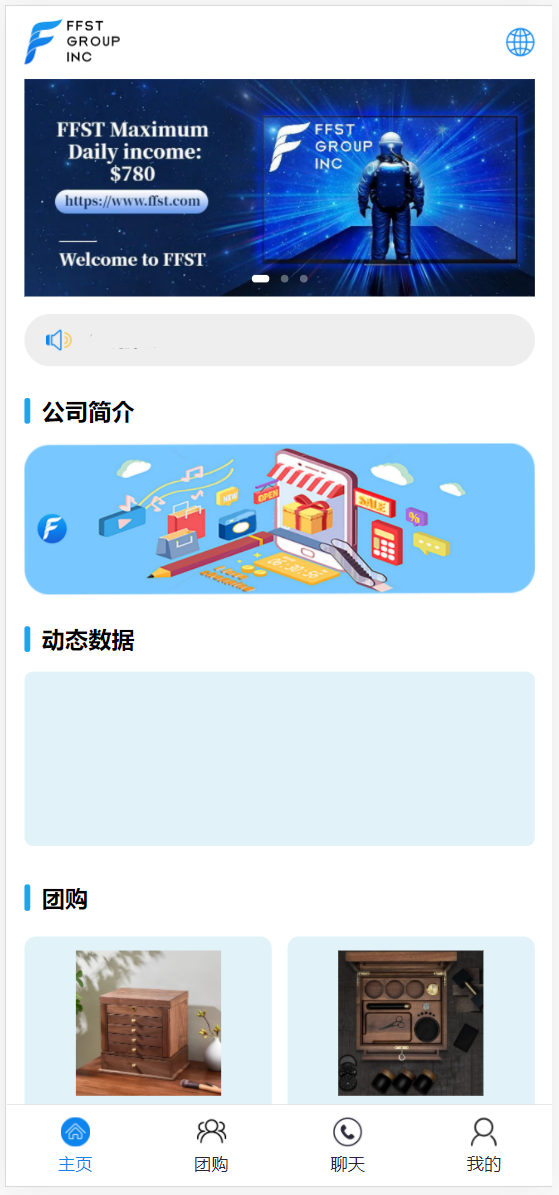Open the wooden jewelry cabinet group-buy card

click(x=148, y=1021)
